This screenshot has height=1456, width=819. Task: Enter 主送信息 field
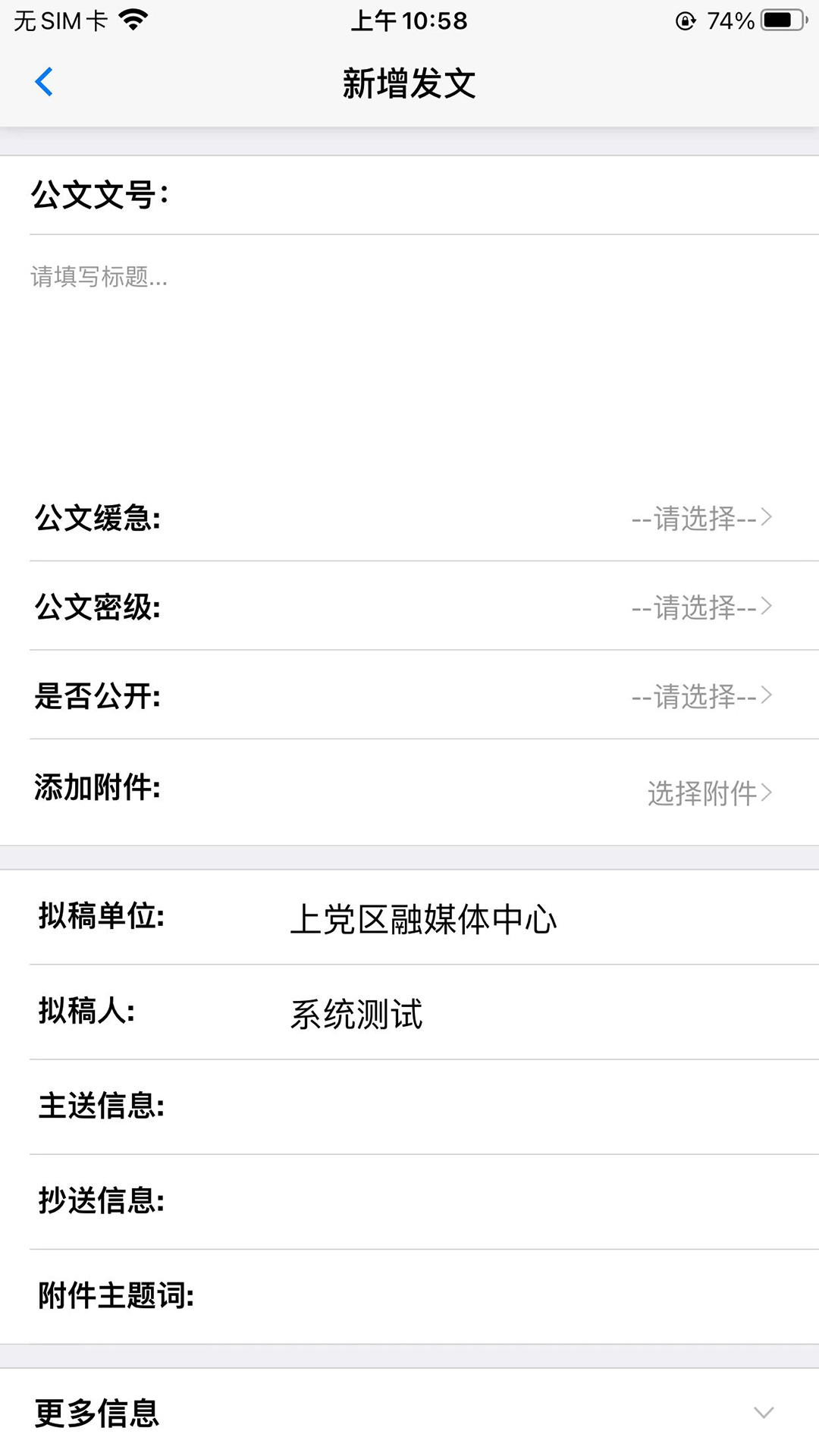pos(485,1106)
